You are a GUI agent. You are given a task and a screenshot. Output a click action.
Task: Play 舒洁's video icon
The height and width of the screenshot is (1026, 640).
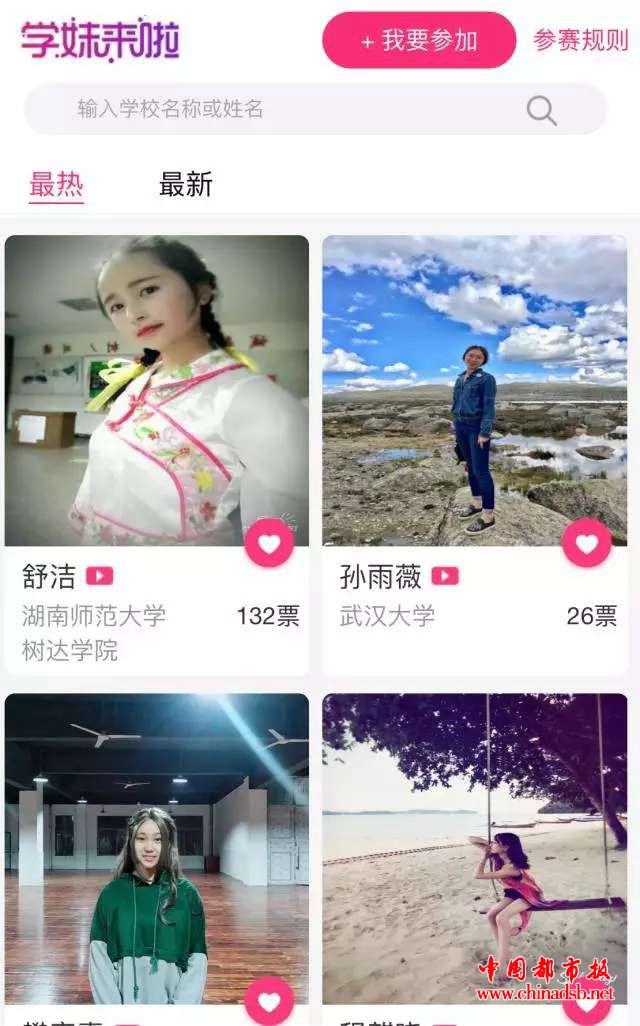pyautogui.click(x=100, y=576)
